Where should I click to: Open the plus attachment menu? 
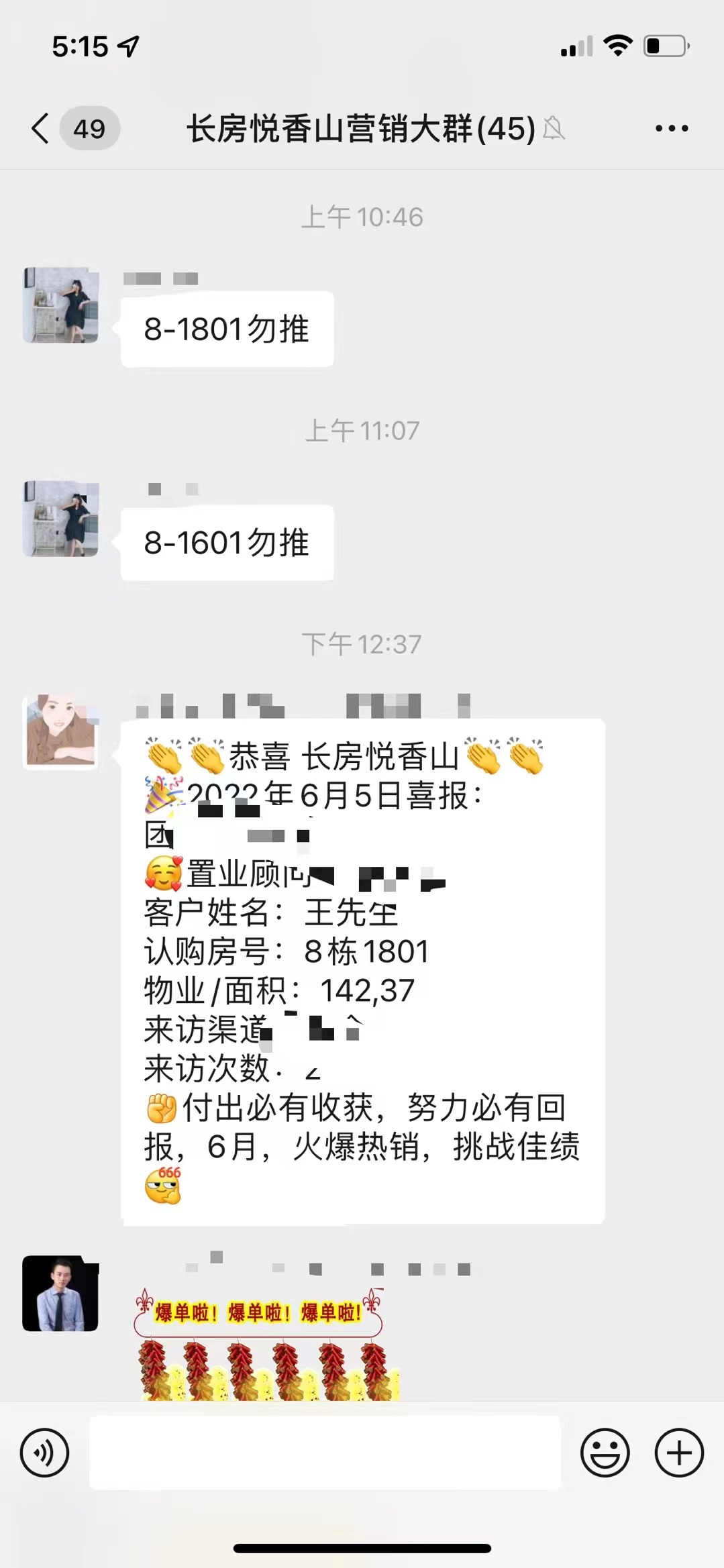(679, 1453)
